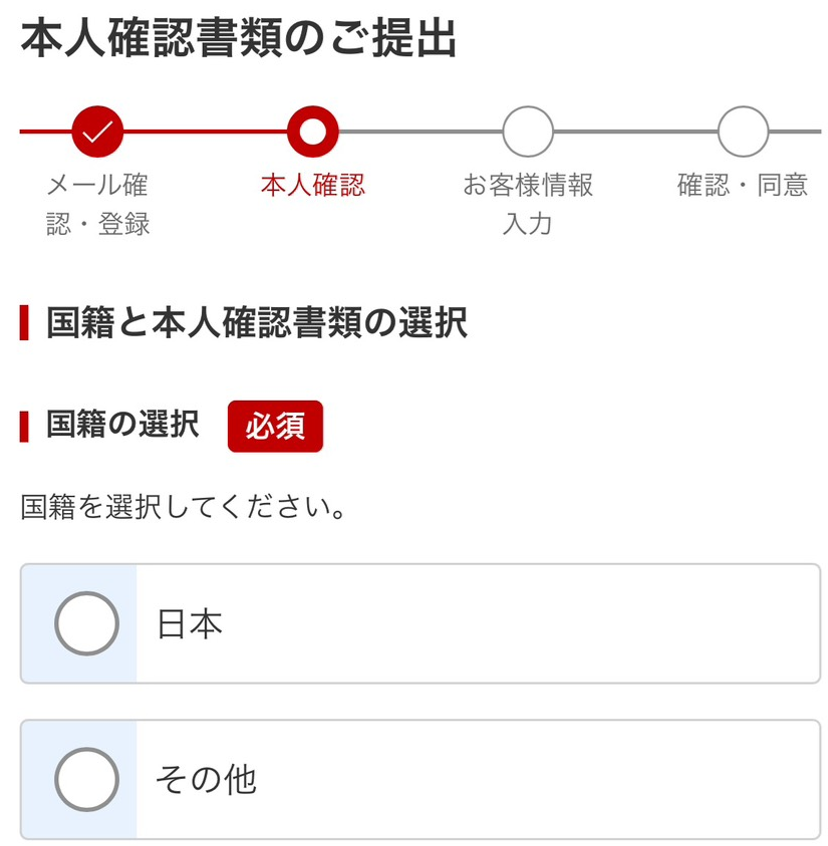Choose the その他 nationality option
Viewport: 828px width, 846px height.
87,779
